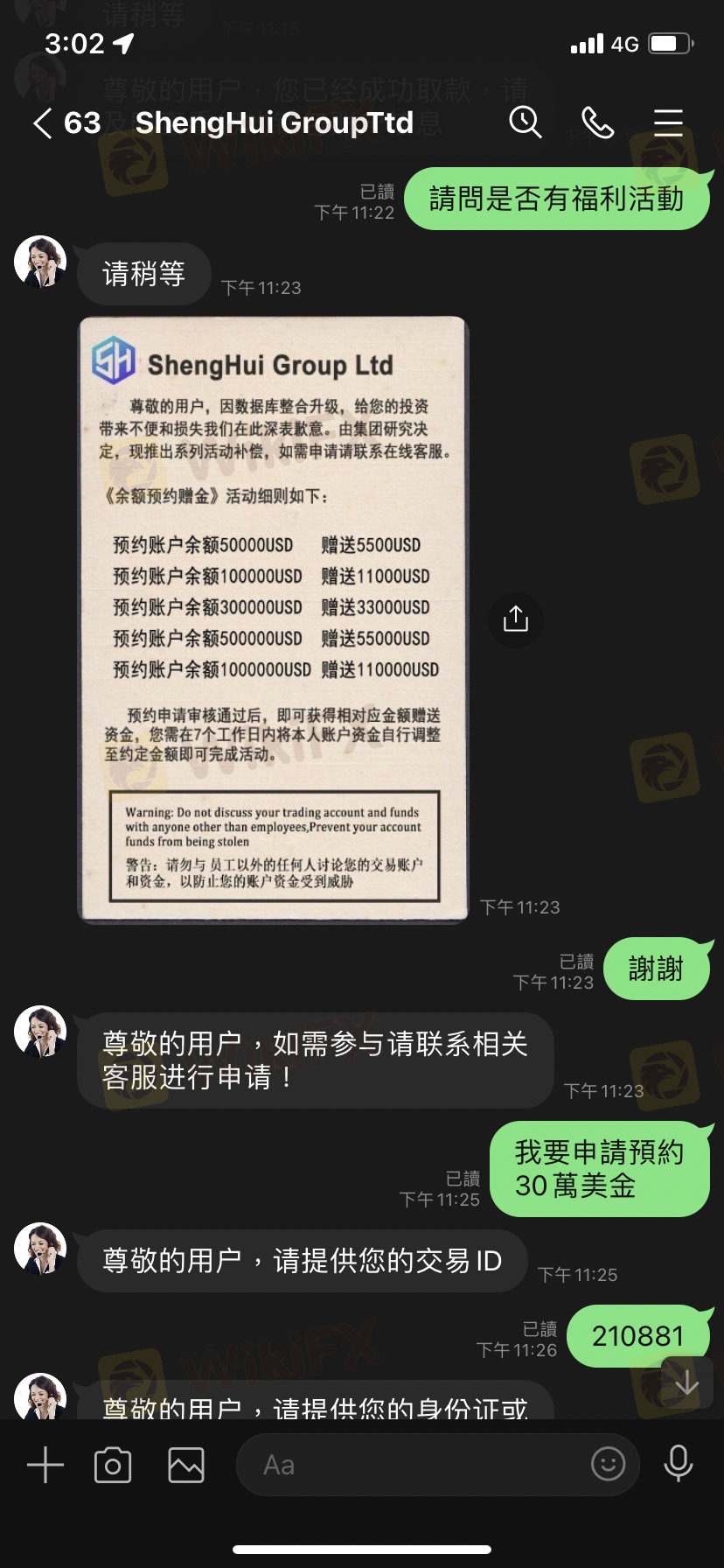Open the ShengHui Group Ltd notice image

274,619
